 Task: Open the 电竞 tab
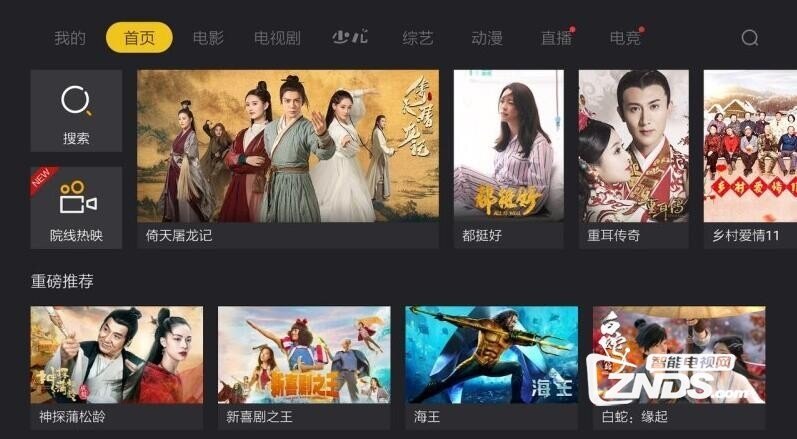coord(625,39)
